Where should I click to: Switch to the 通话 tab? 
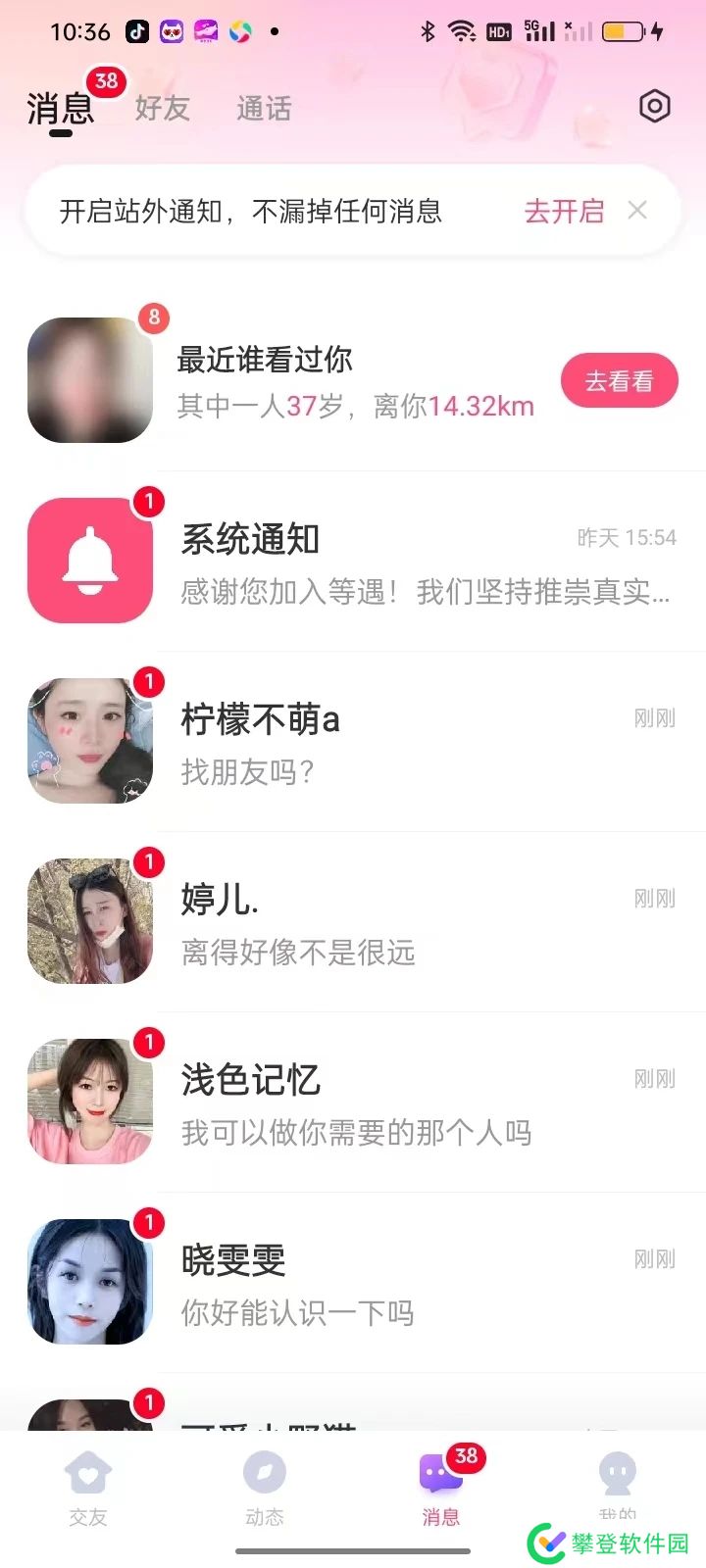pos(264,108)
